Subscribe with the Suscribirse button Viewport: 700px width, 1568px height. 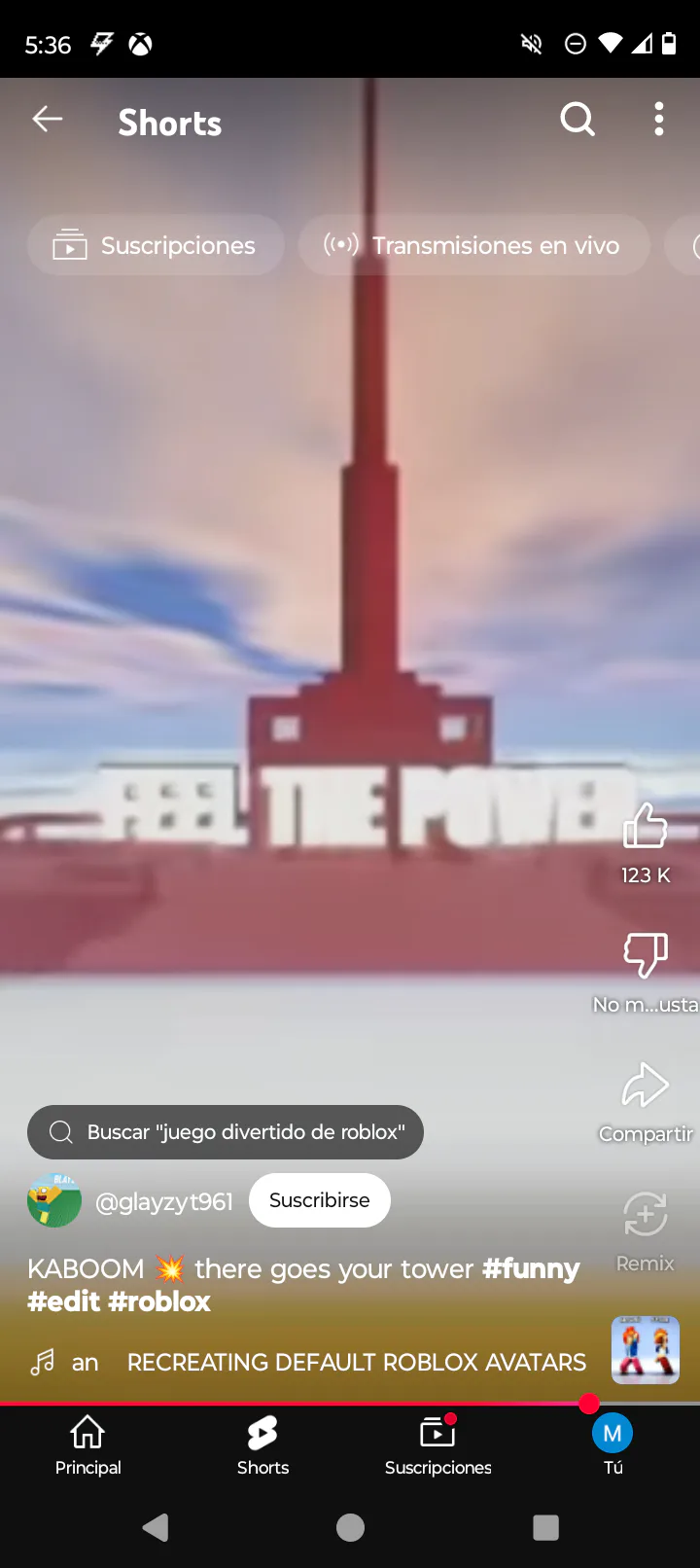click(x=320, y=1200)
